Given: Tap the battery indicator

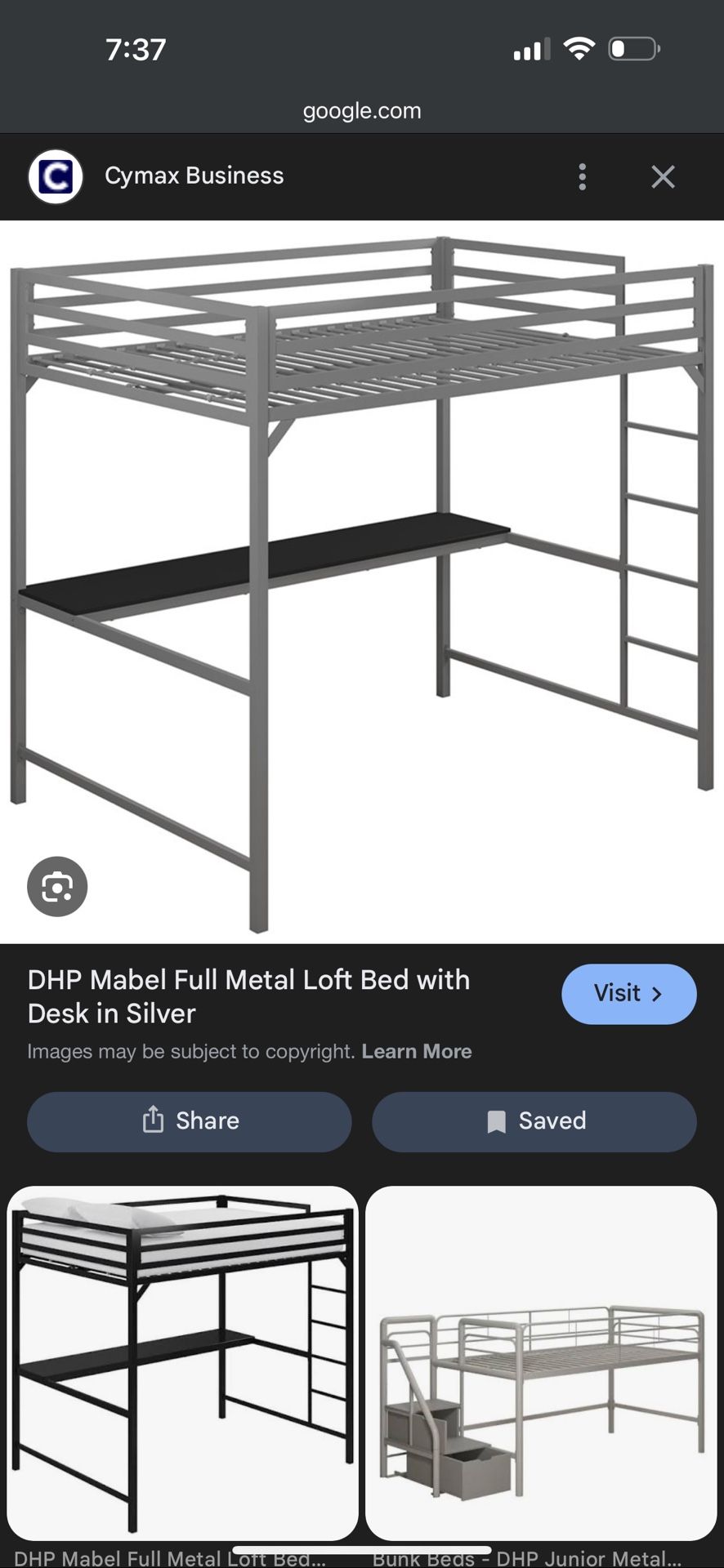Looking at the screenshot, I should pyautogui.click(x=633, y=49).
